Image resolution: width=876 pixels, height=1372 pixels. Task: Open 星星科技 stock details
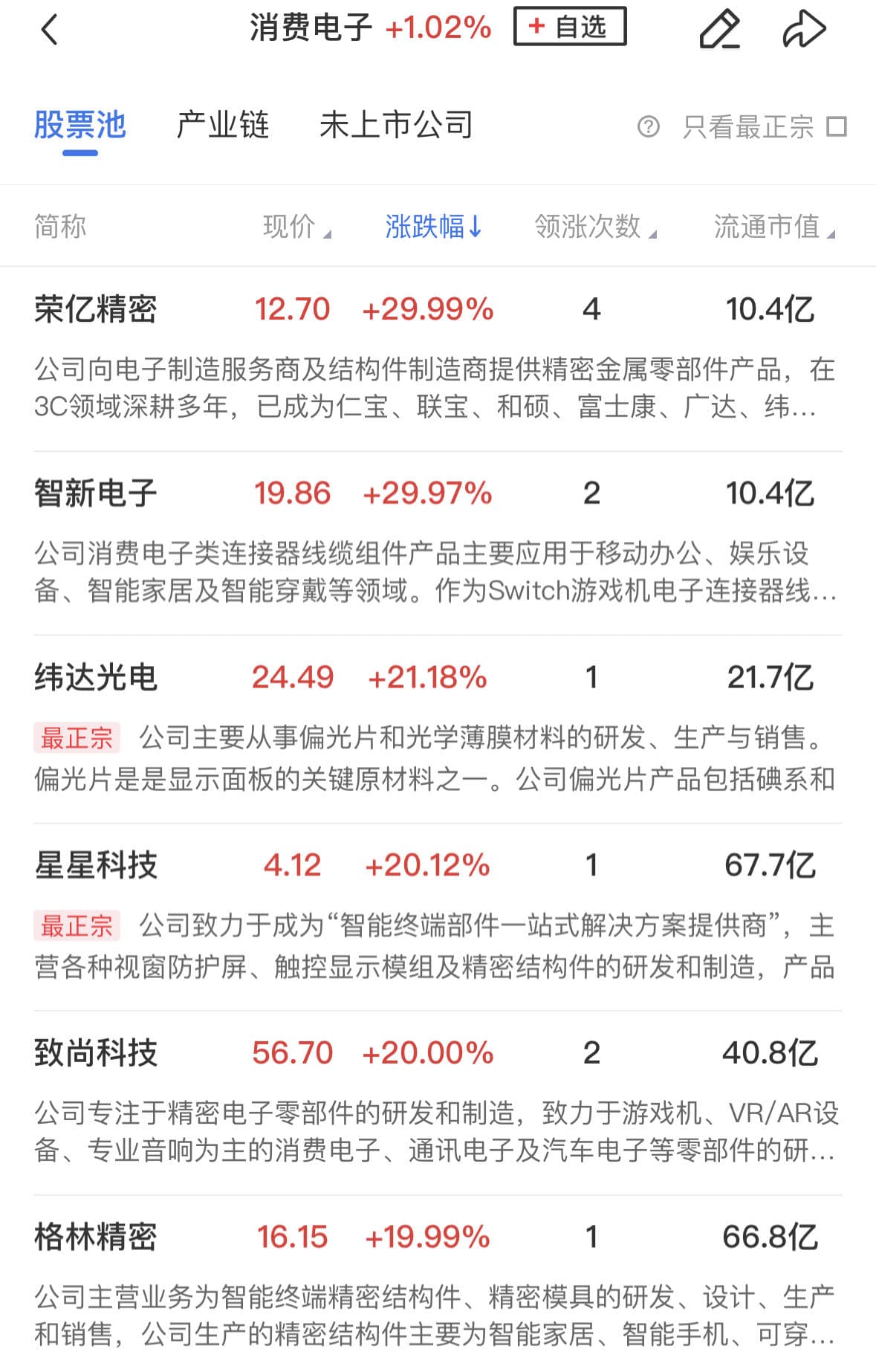click(x=96, y=865)
